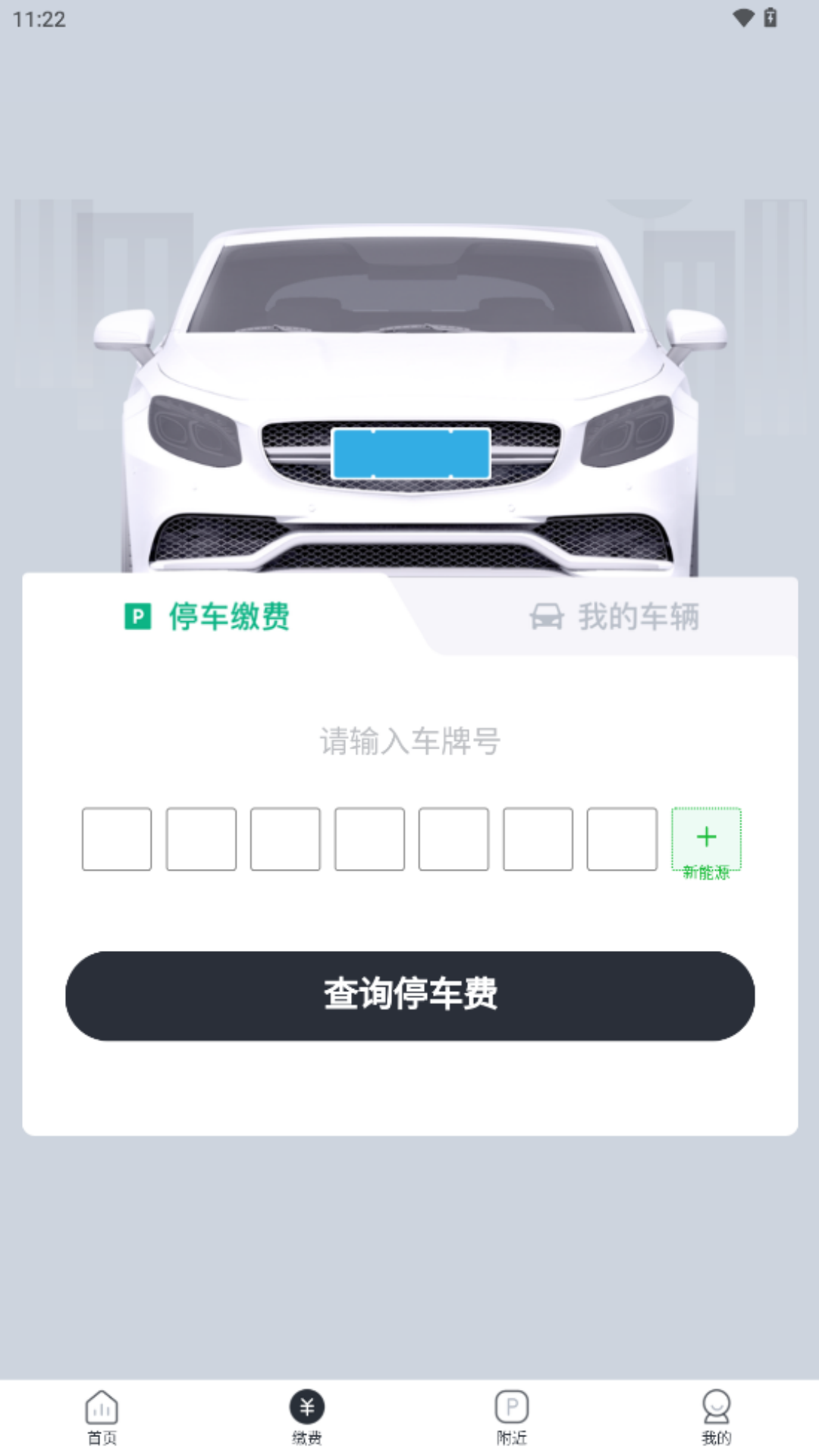Screen dimensions: 819x1456
Task: Tap the 首页 home icon in bottom navigation
Action: pyautogui.click(x=101, y=1407)
